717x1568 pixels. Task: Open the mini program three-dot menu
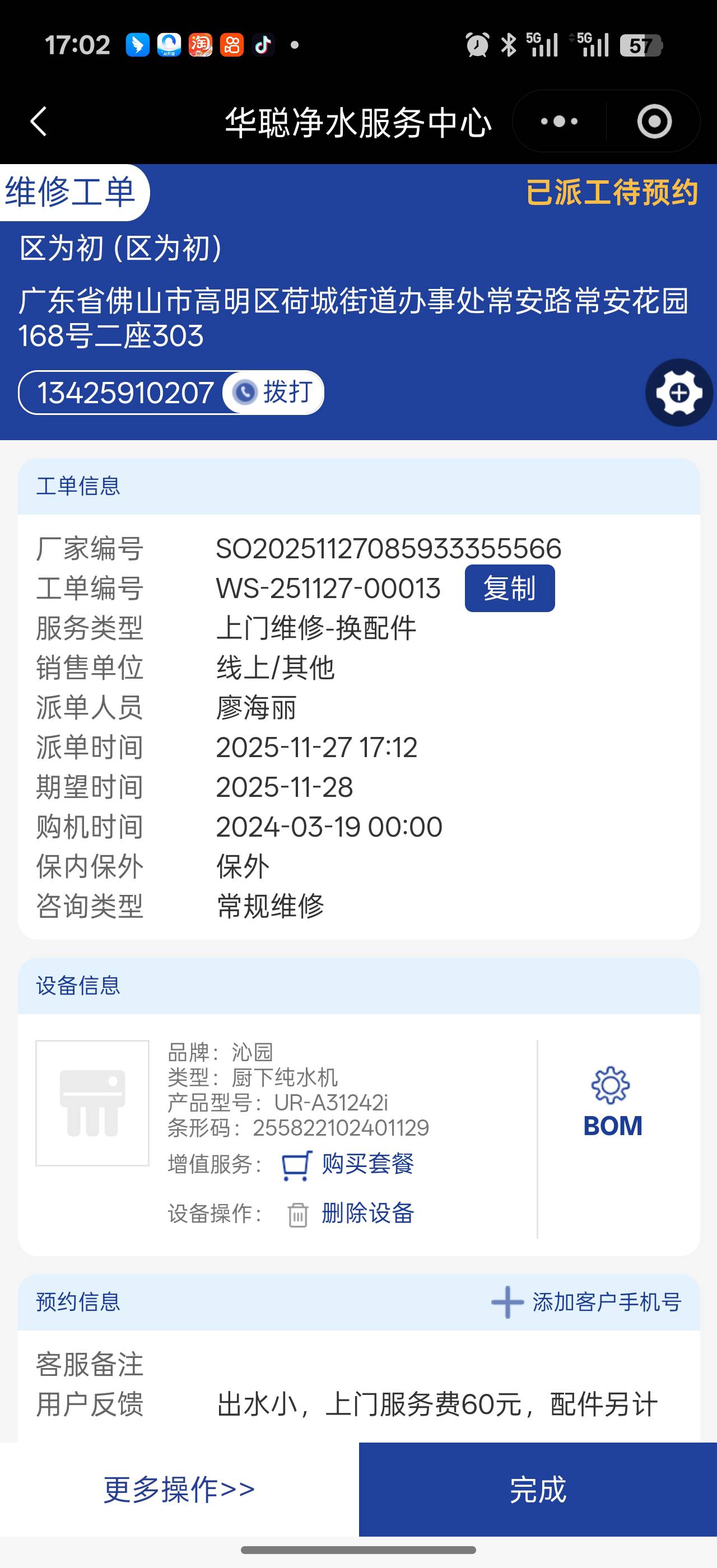558,121
